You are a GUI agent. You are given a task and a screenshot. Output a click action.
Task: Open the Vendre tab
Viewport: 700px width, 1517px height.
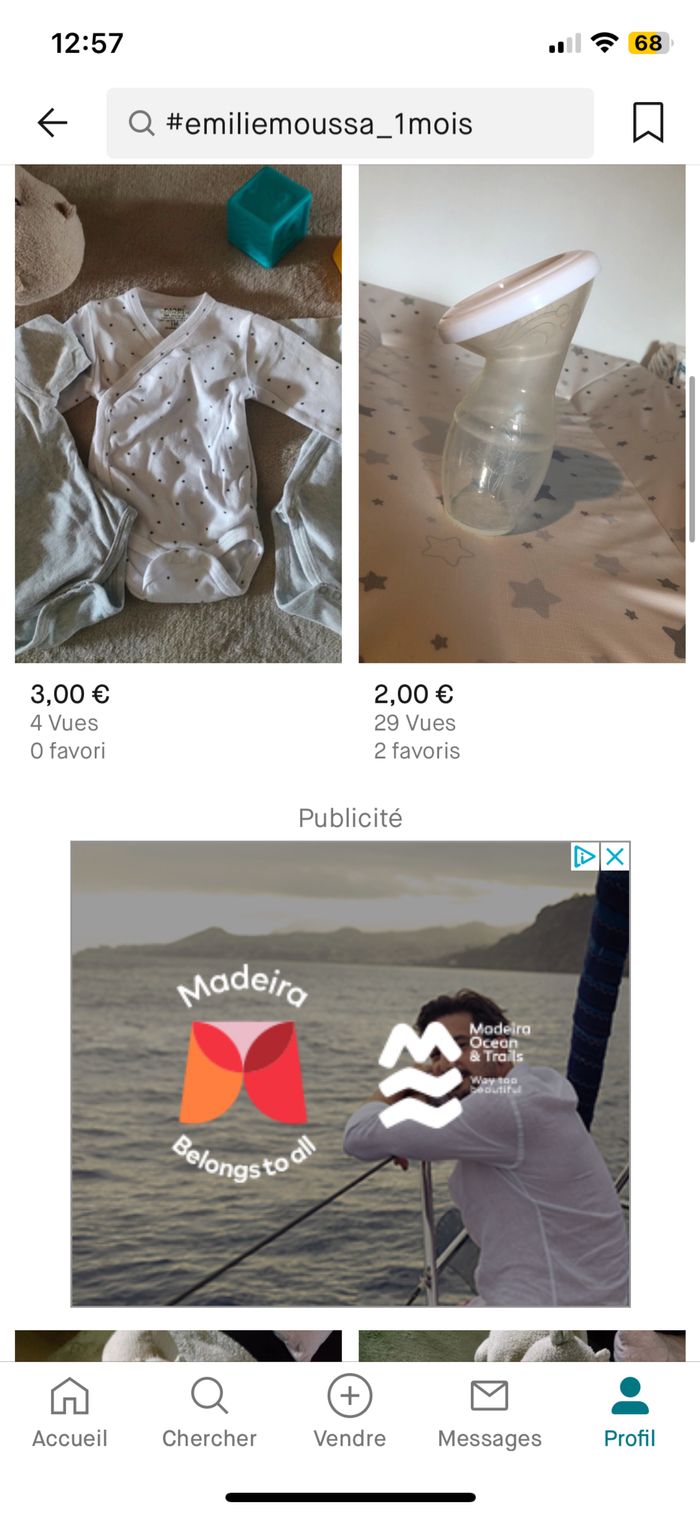click(x=349, y=1411)
